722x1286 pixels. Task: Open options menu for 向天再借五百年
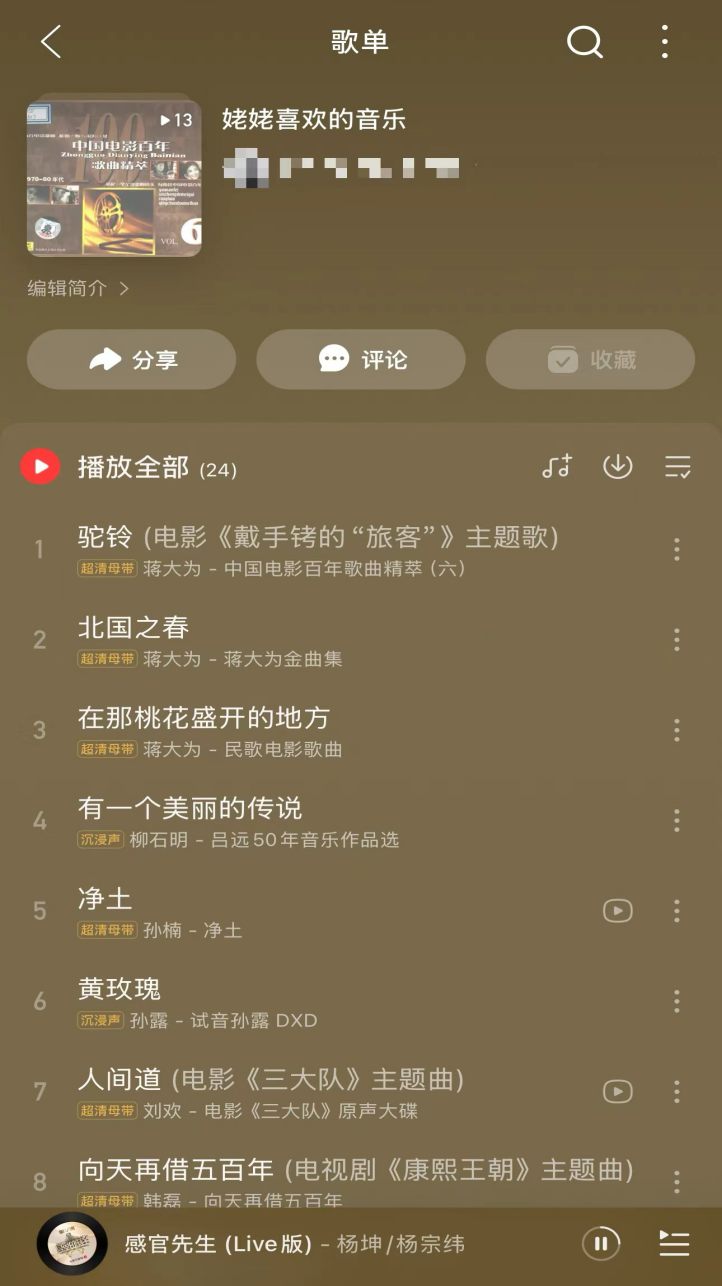pos(677,1182)
